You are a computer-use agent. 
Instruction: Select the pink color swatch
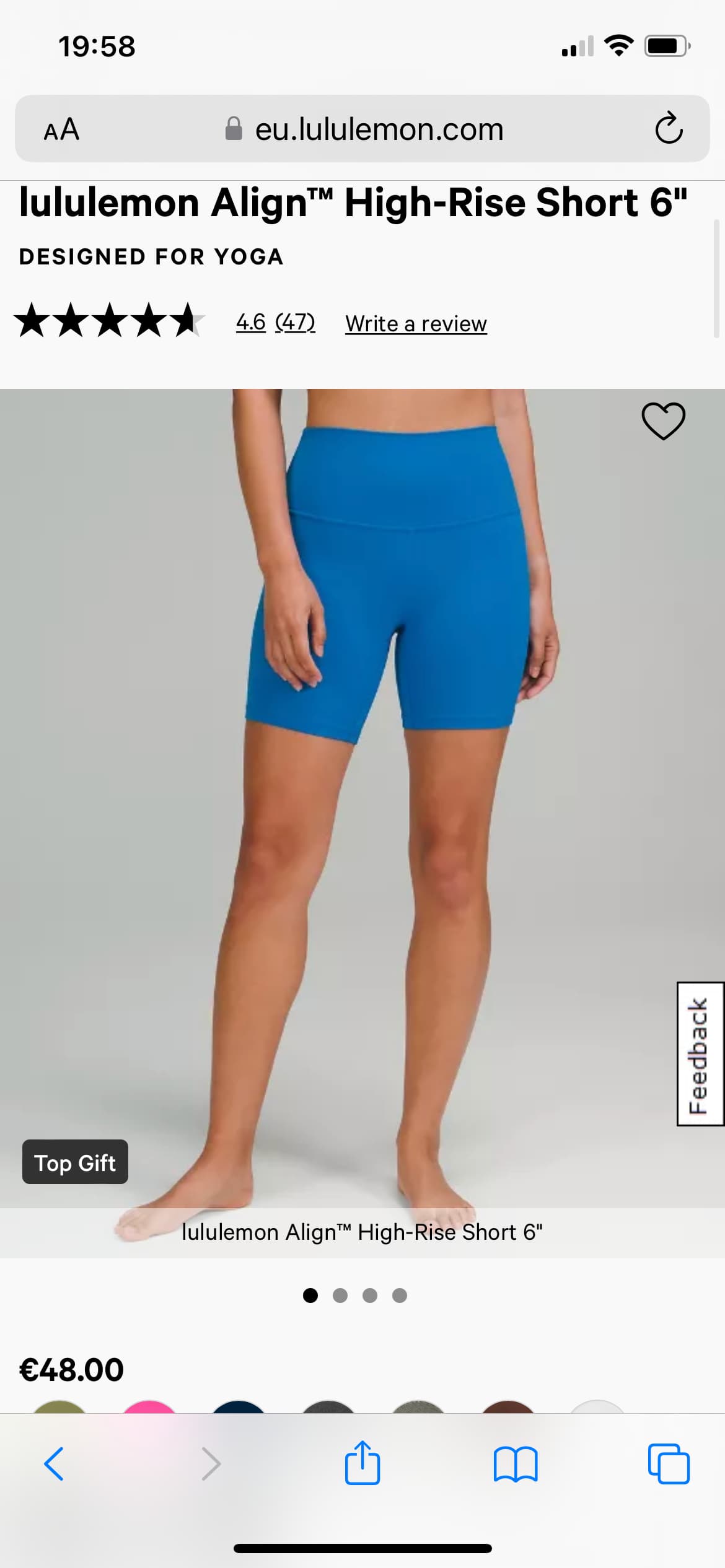149,1406
